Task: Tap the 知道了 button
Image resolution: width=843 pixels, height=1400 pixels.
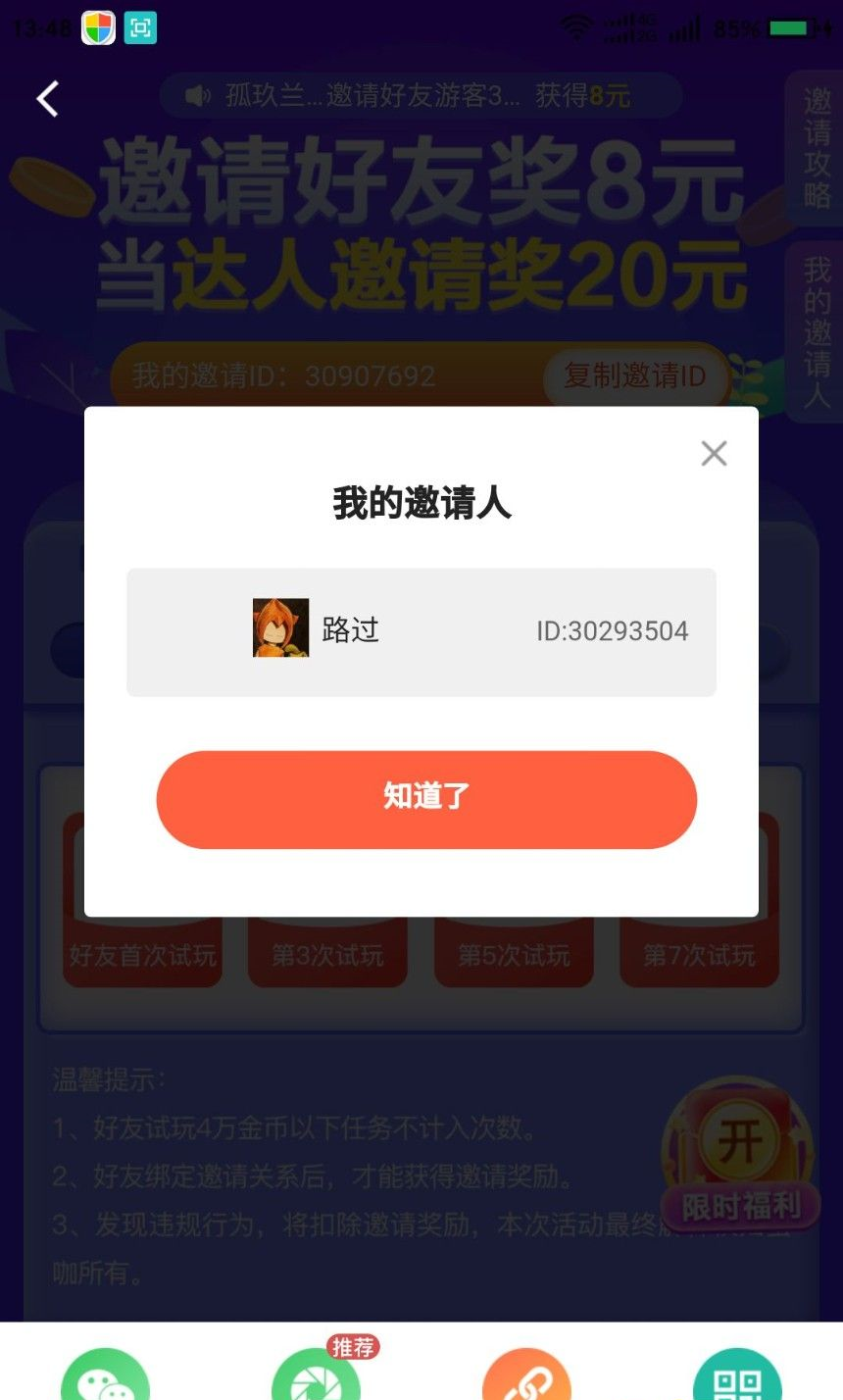Action: (x=426, y=799)
